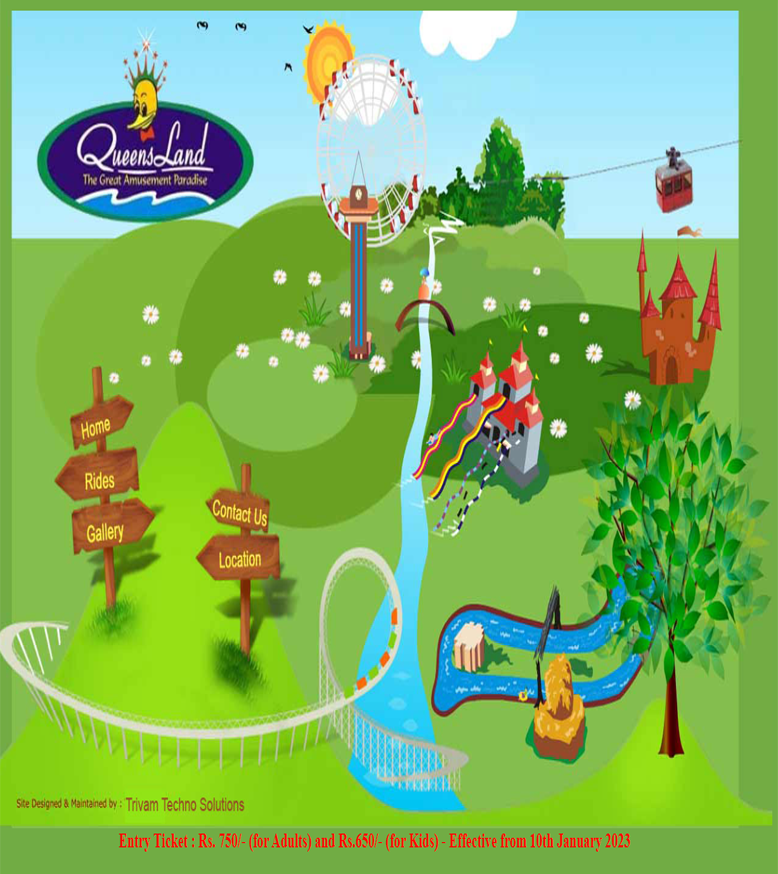Select the Contact Us signpost
Viewport: 778px width, 874px height.
[x=240, y=513]
